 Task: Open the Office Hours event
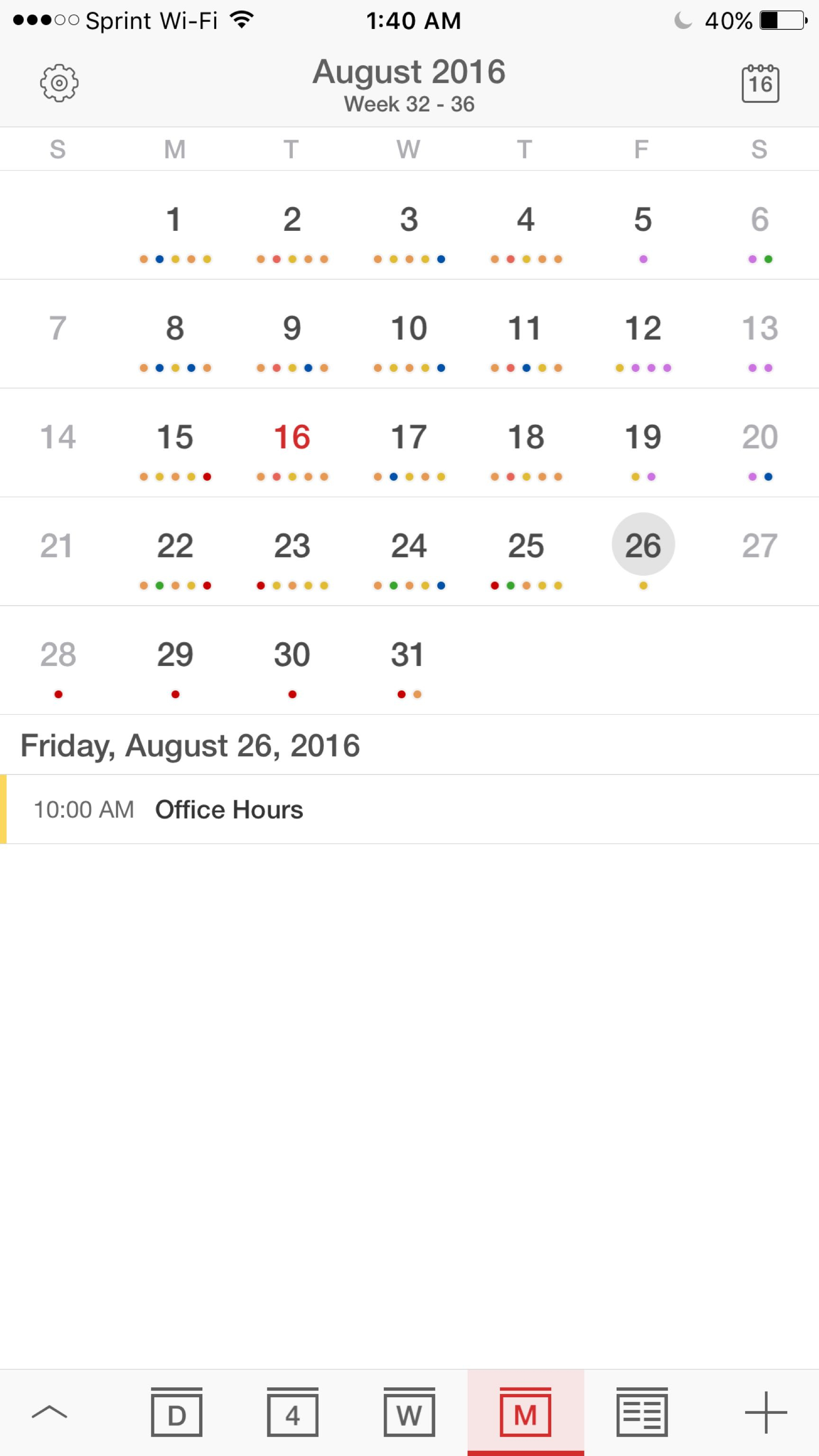[409, 810]
